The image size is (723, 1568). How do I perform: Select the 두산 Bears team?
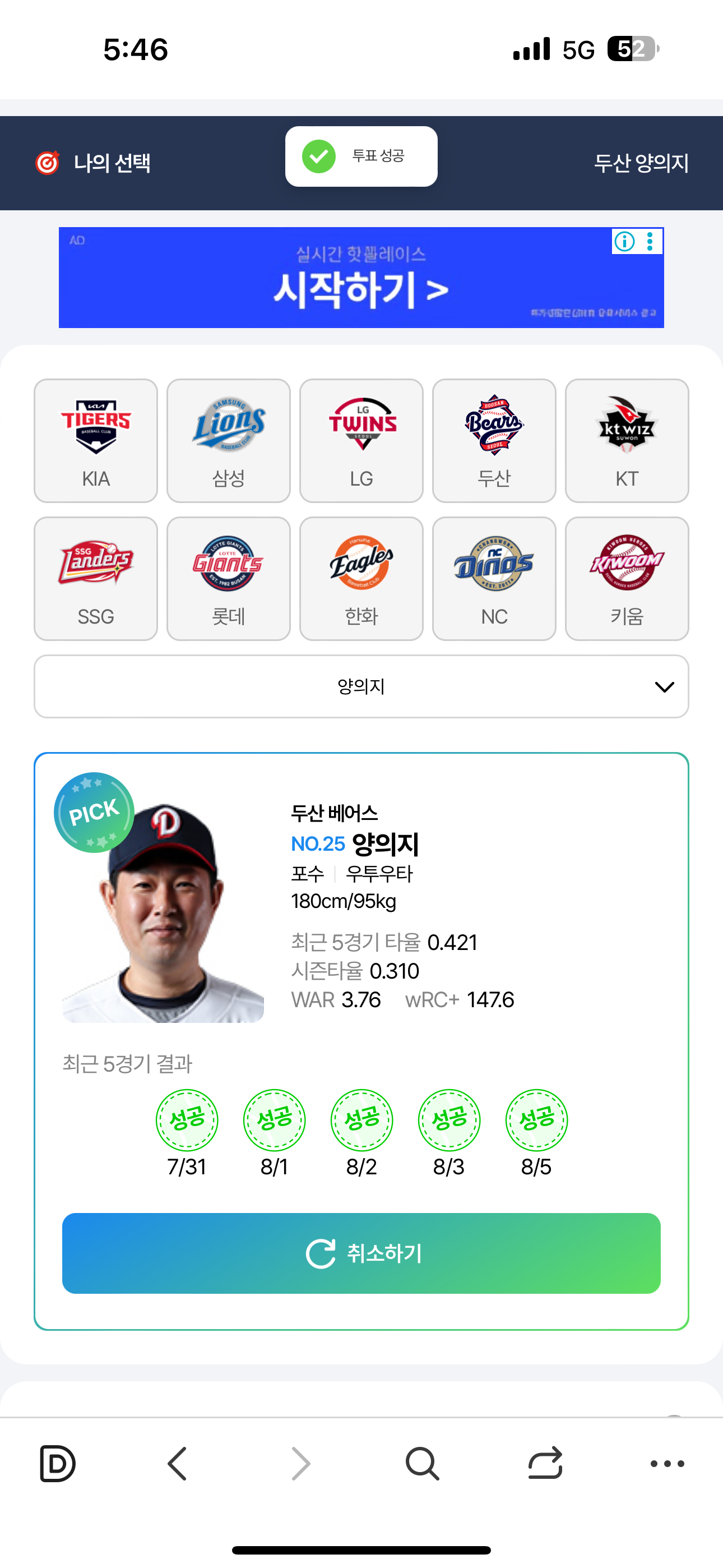tap(494, 441)
